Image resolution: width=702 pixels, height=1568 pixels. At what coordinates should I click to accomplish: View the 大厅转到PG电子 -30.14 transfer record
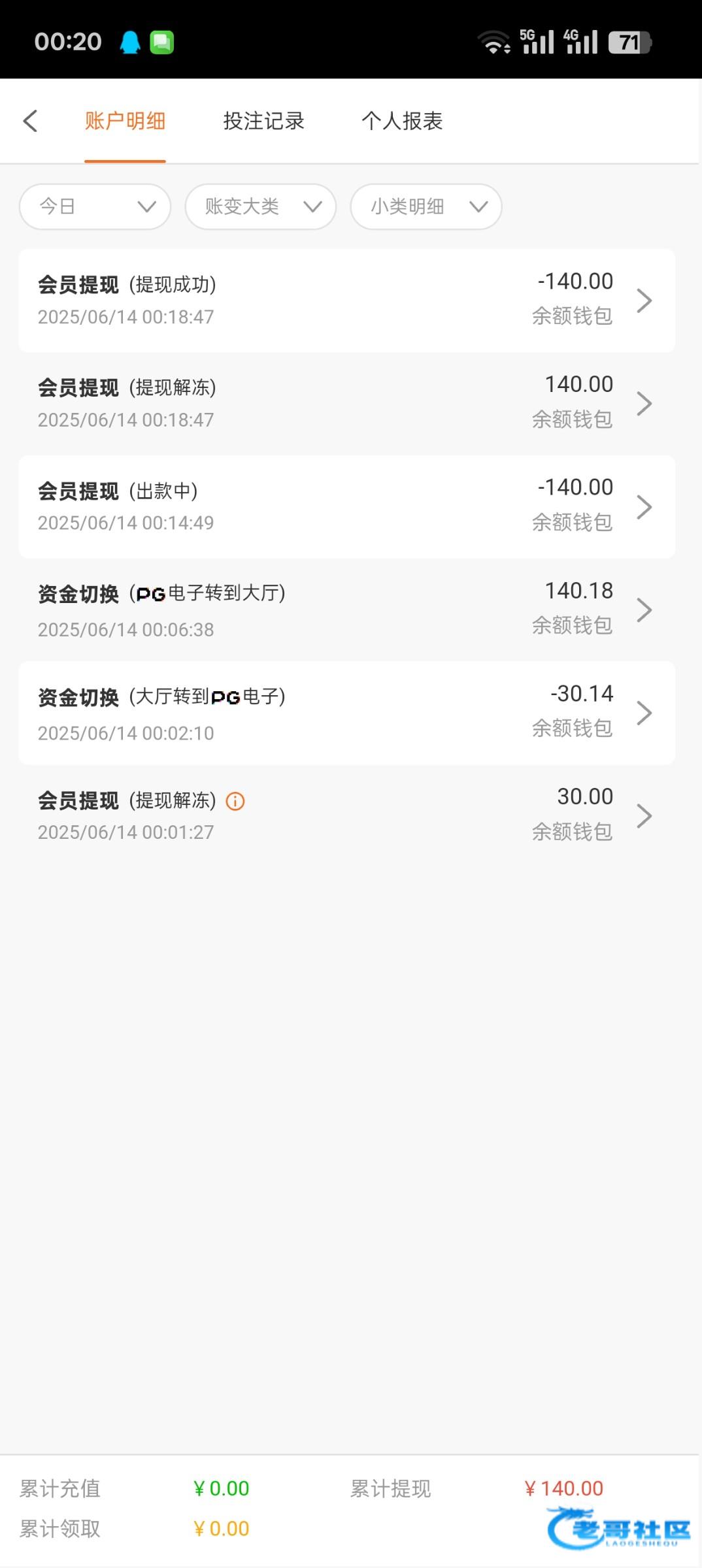point(347,713)
